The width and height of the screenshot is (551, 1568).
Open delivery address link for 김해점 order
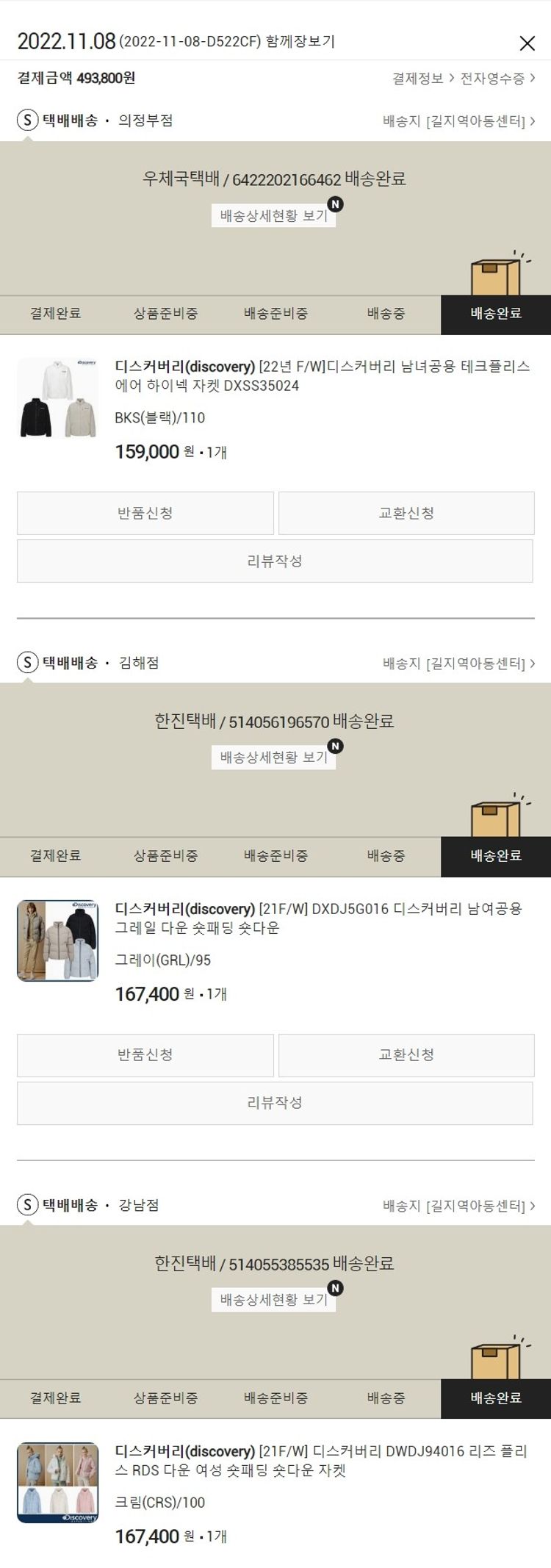click(458, 663)
